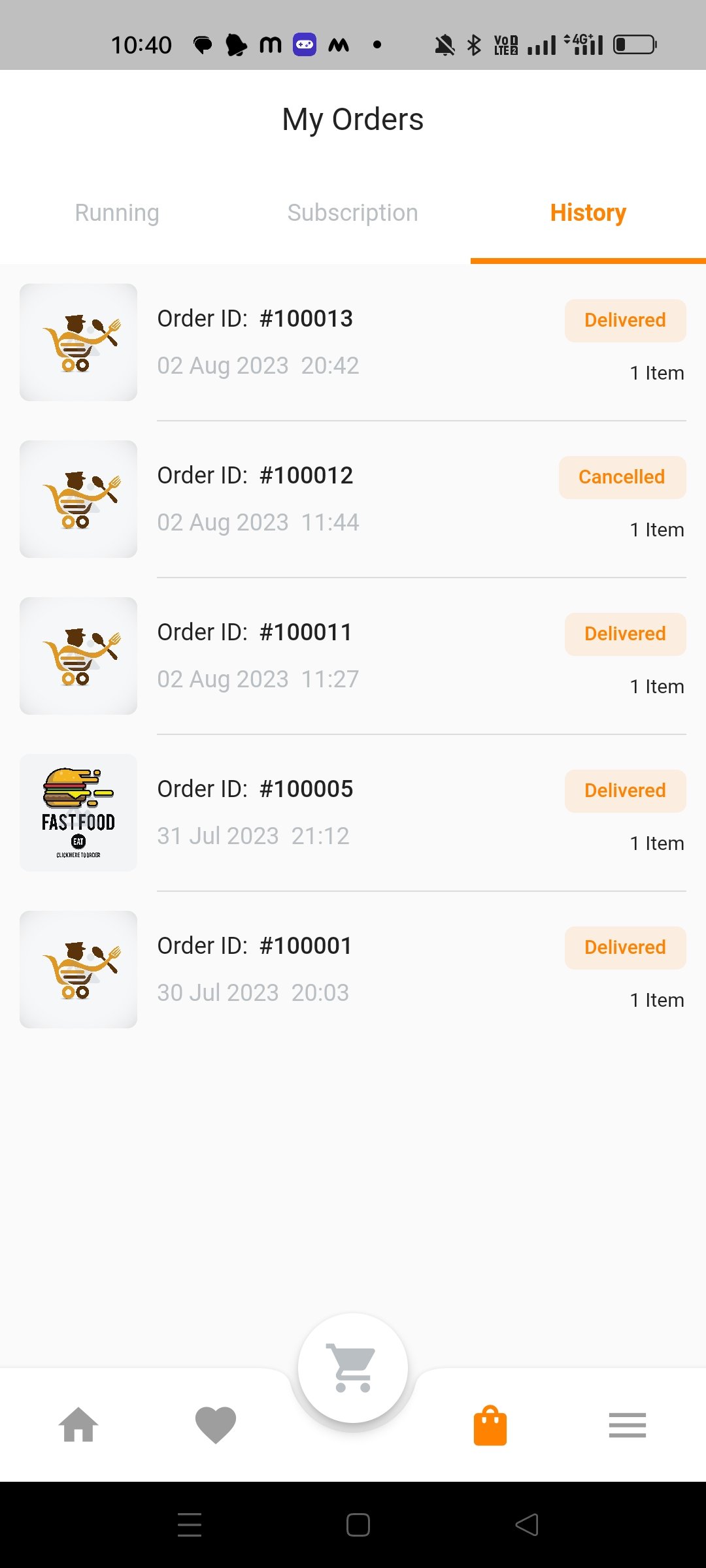
Task: Open the Fast Food order #100005
Action: (353, 813)
